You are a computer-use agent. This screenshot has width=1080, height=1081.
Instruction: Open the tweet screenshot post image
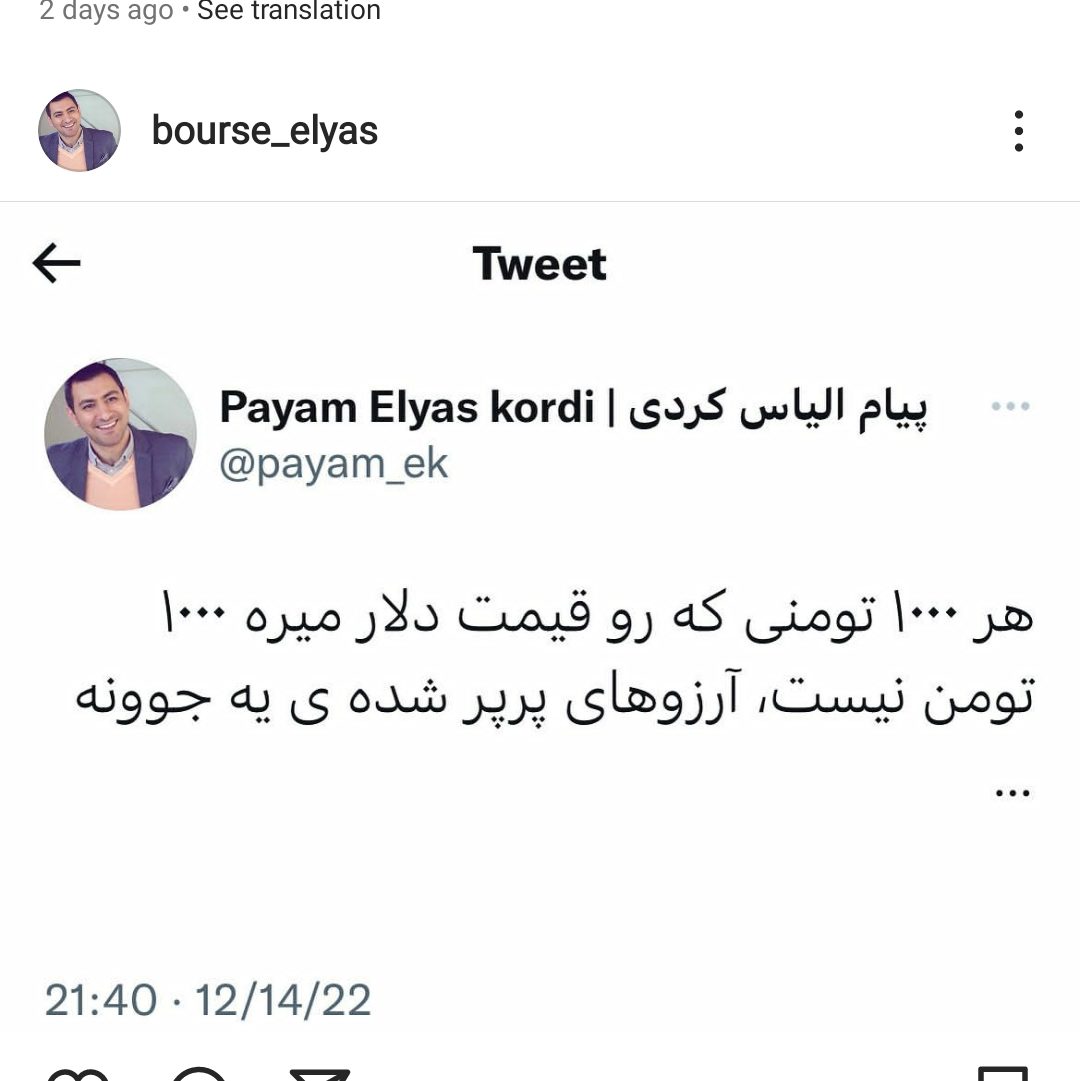(540, 620)
